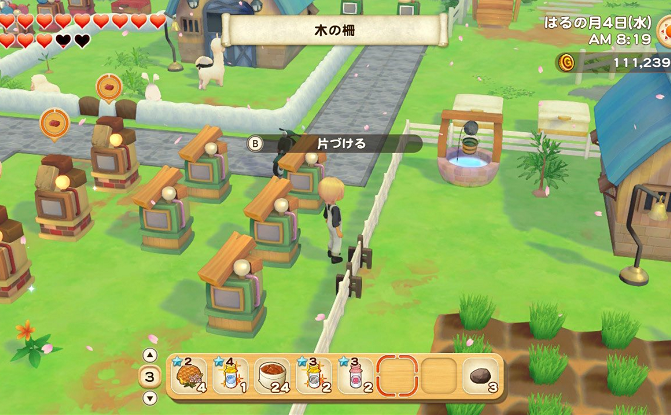
Task: Switch to the next hotbar row
Action: [150, 398]
